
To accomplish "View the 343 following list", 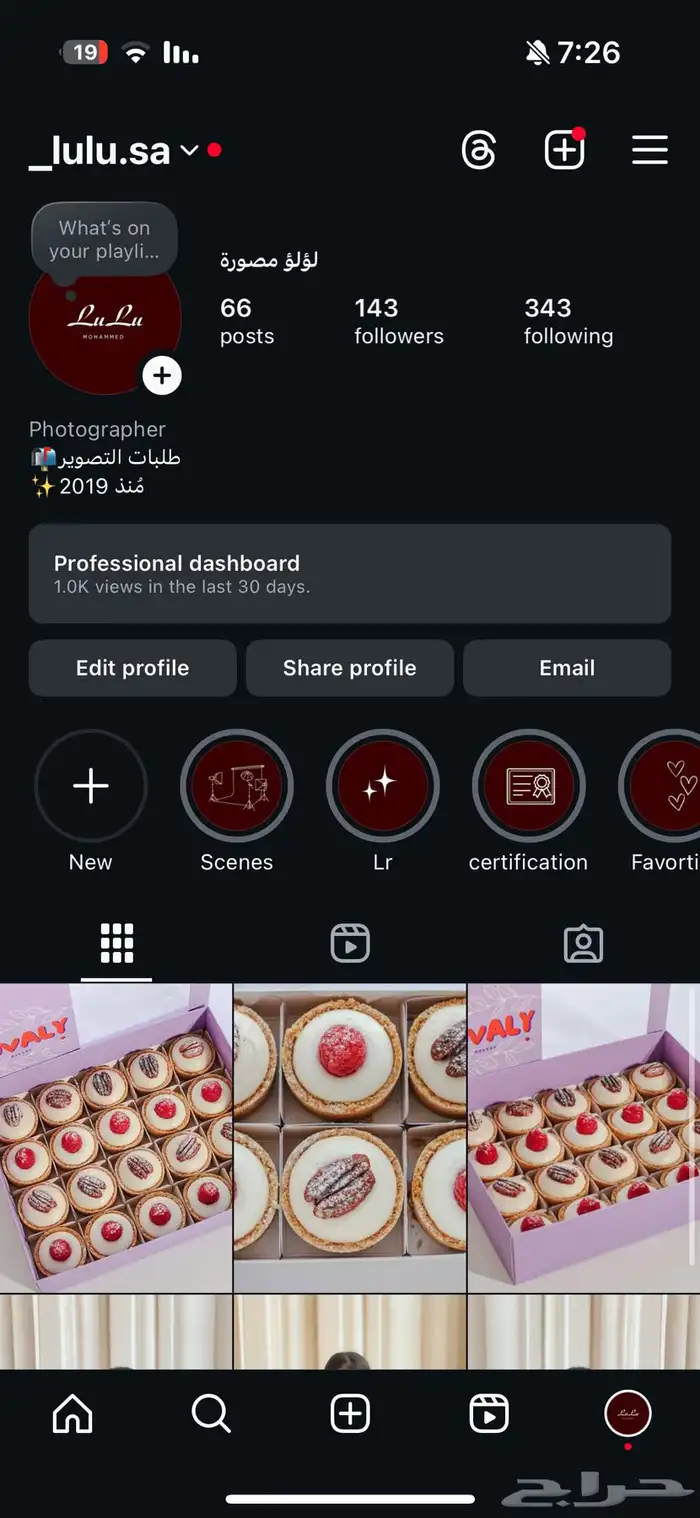I will tap(568, 321).
